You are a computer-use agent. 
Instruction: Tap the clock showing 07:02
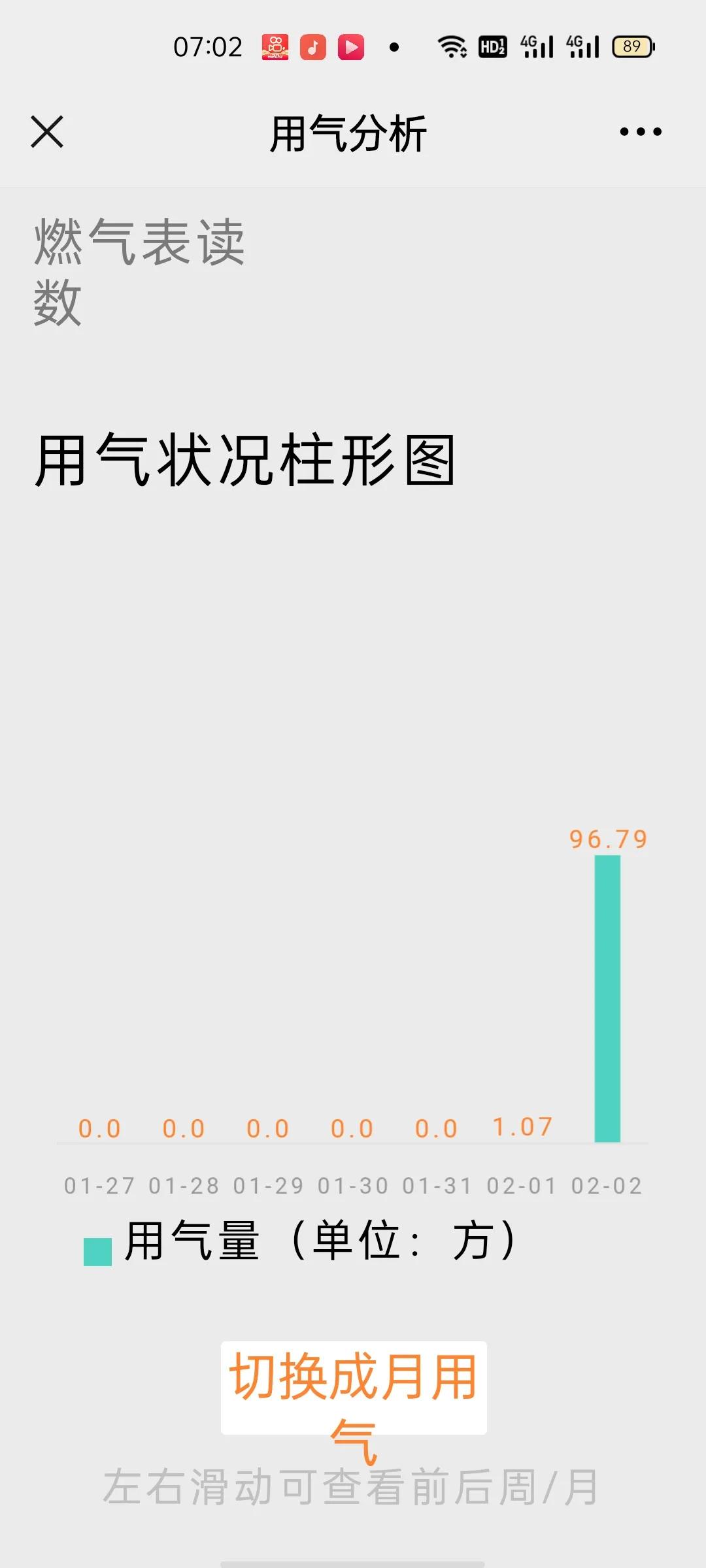(x=209, y=44)
